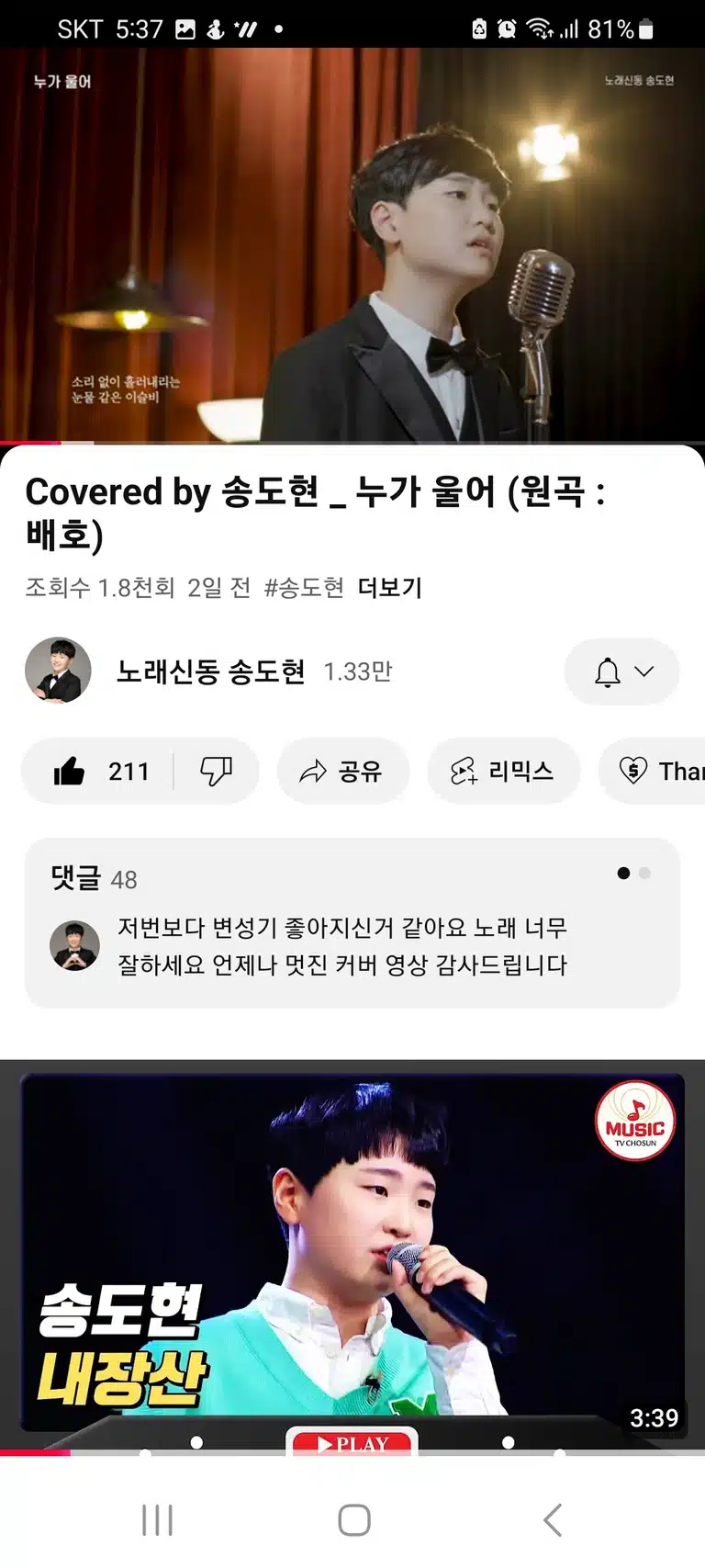Viewport: 705px width, 1568px height.
Task: Tap the Thanks button
Action: (x=653, y=772)
